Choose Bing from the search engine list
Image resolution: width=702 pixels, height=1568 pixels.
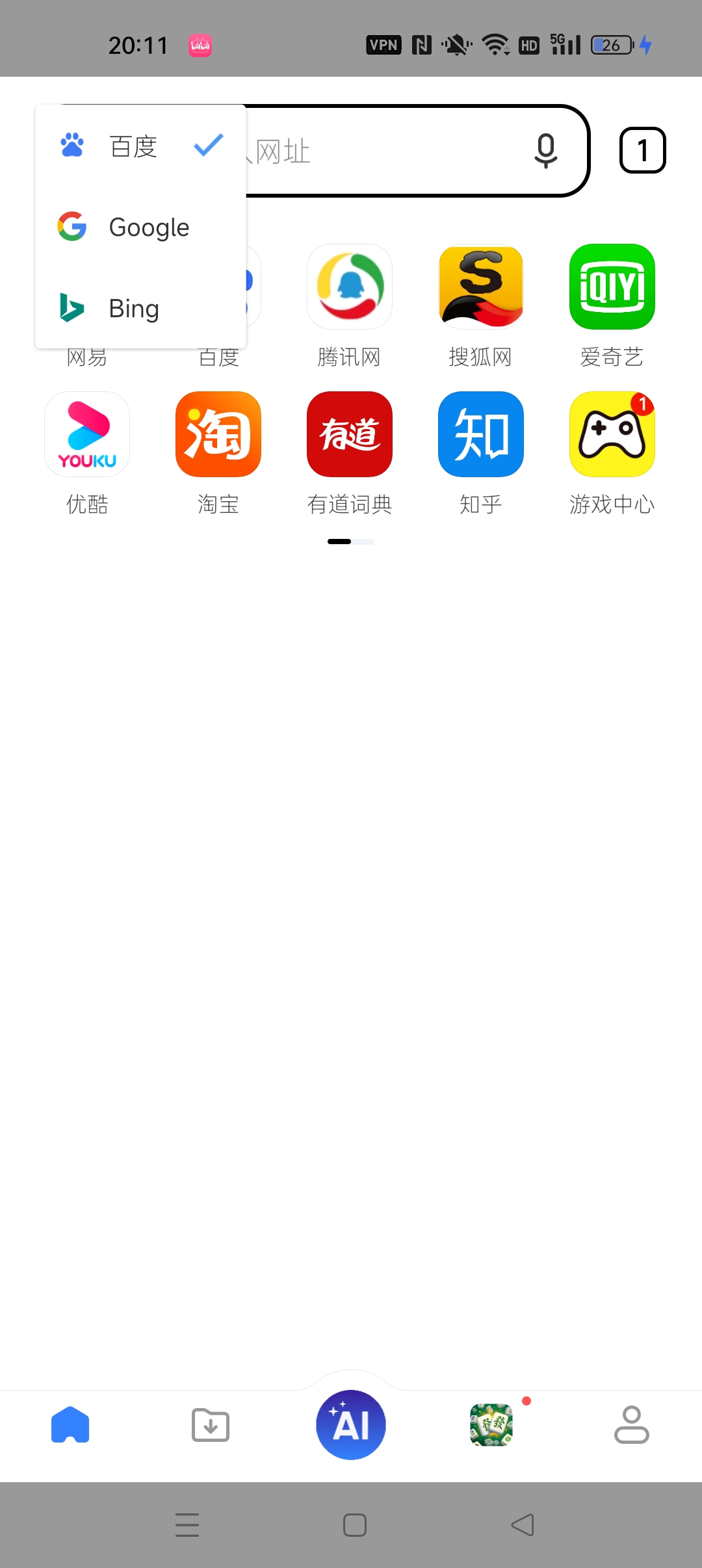click(140, 308)
